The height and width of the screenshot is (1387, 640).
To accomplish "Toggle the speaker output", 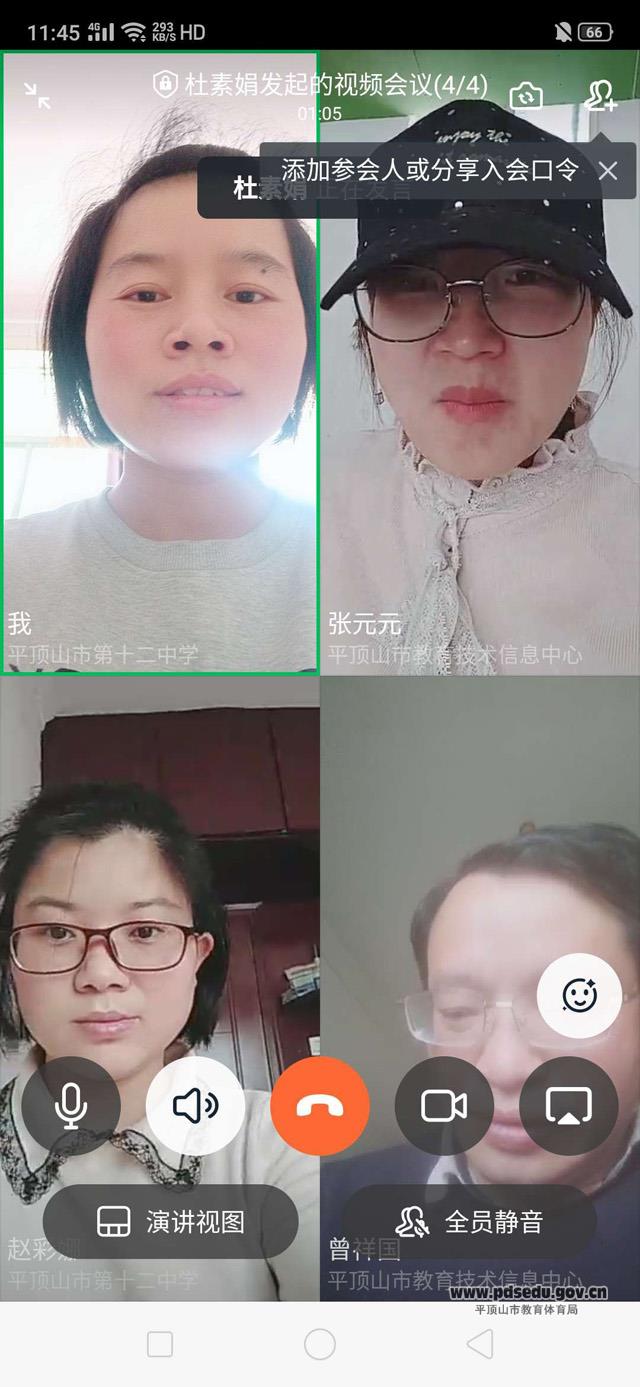I will coord(195,1106).
